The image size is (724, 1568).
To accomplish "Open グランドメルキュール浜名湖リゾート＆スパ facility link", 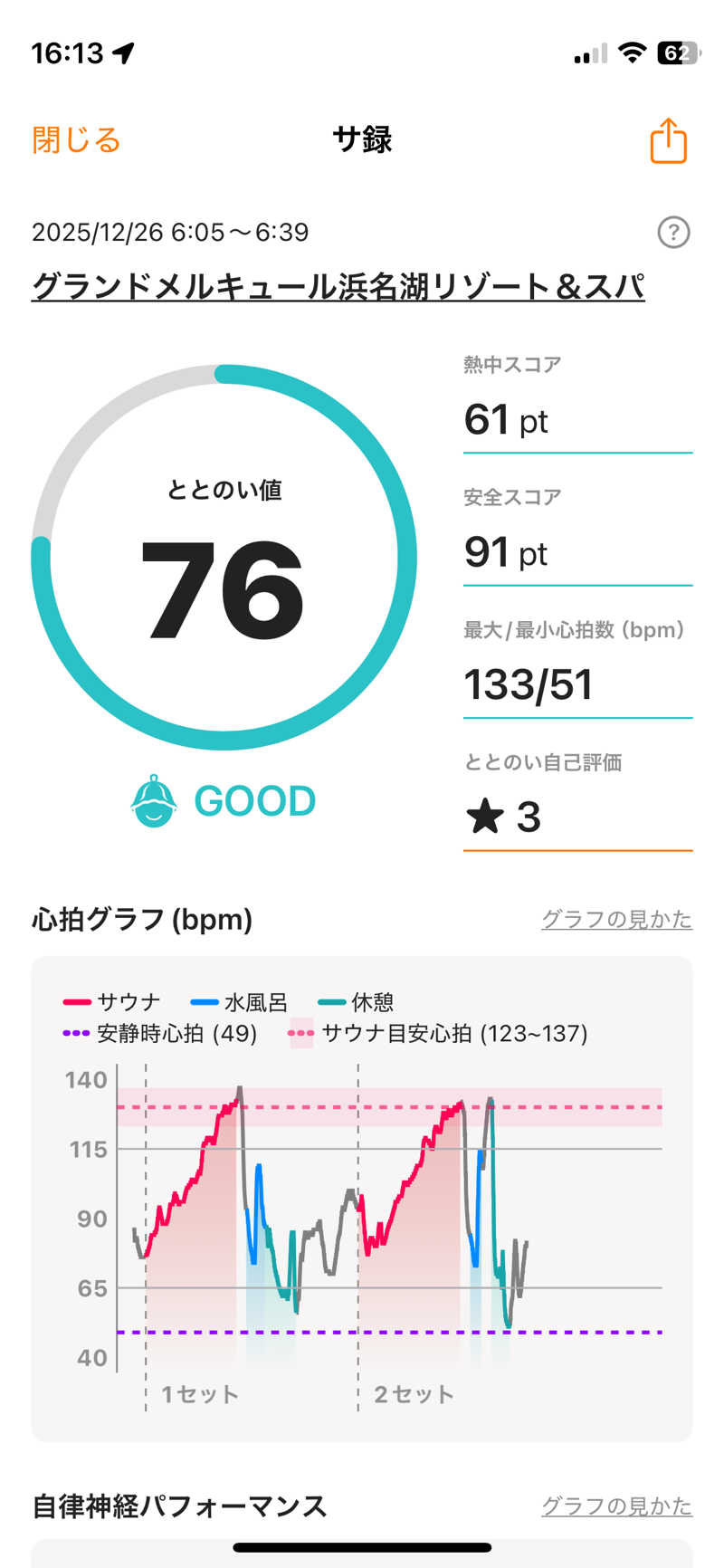I will tap(338, 287).
